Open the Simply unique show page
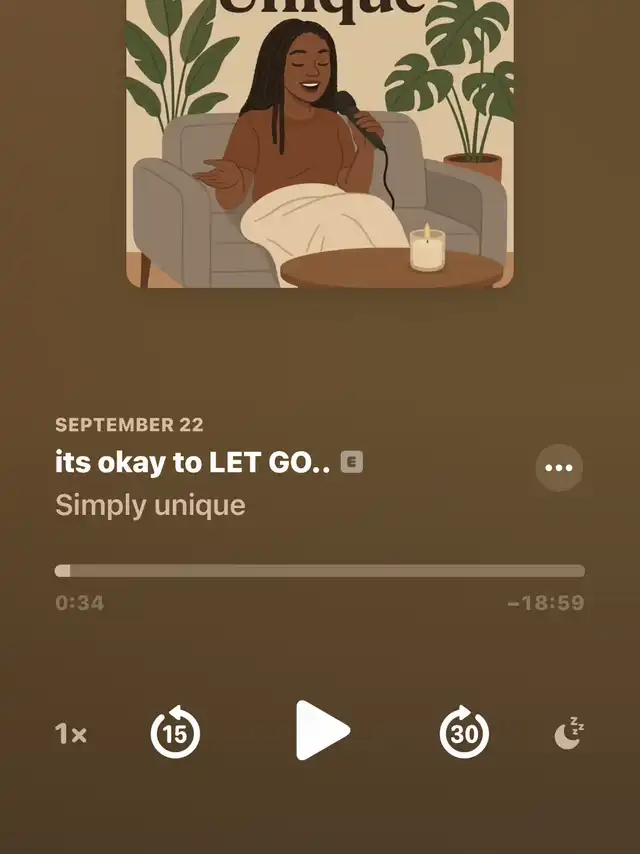Viewport: 640px width, 854px height. (150, 505)
